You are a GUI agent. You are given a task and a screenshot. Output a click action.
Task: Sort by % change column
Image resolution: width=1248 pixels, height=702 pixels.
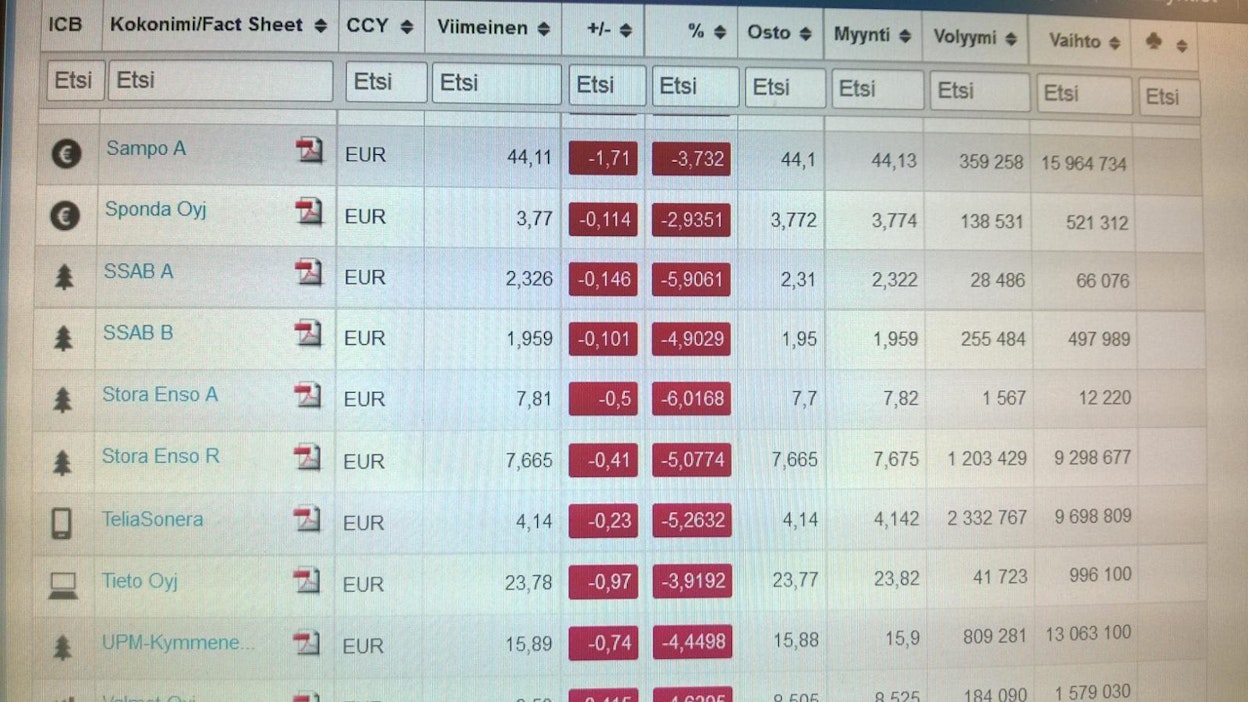click(x=705, y=31)
